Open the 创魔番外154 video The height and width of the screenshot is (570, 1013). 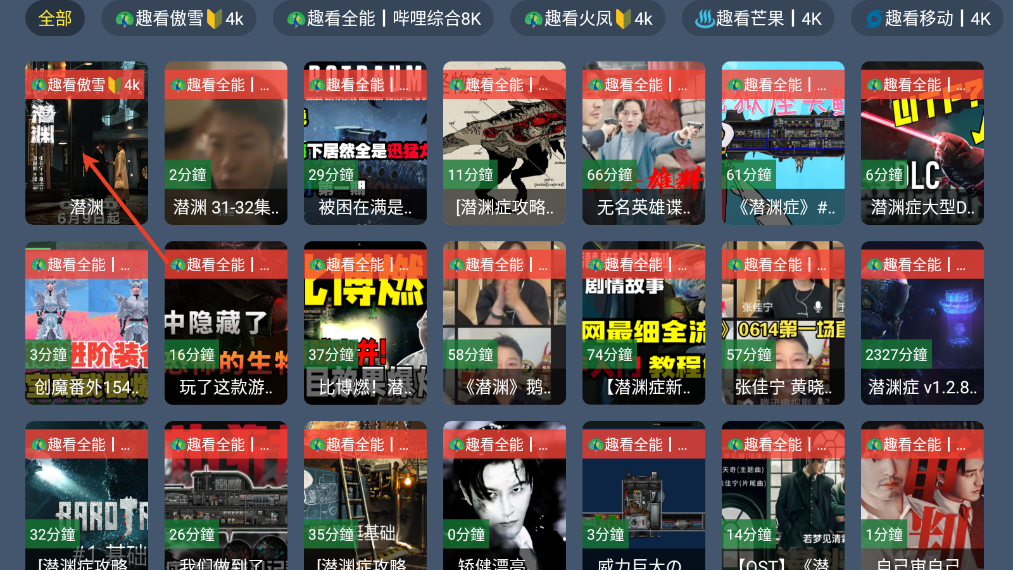tap(86, 323)
